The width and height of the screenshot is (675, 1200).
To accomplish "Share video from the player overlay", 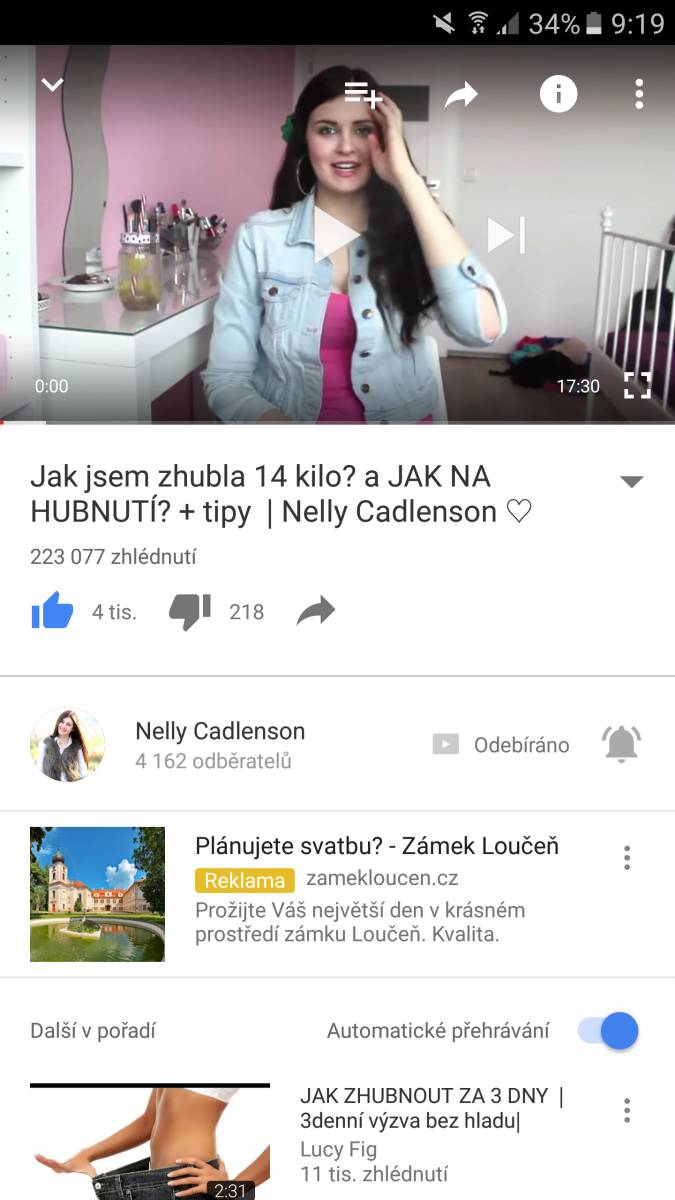I will 461,95.
